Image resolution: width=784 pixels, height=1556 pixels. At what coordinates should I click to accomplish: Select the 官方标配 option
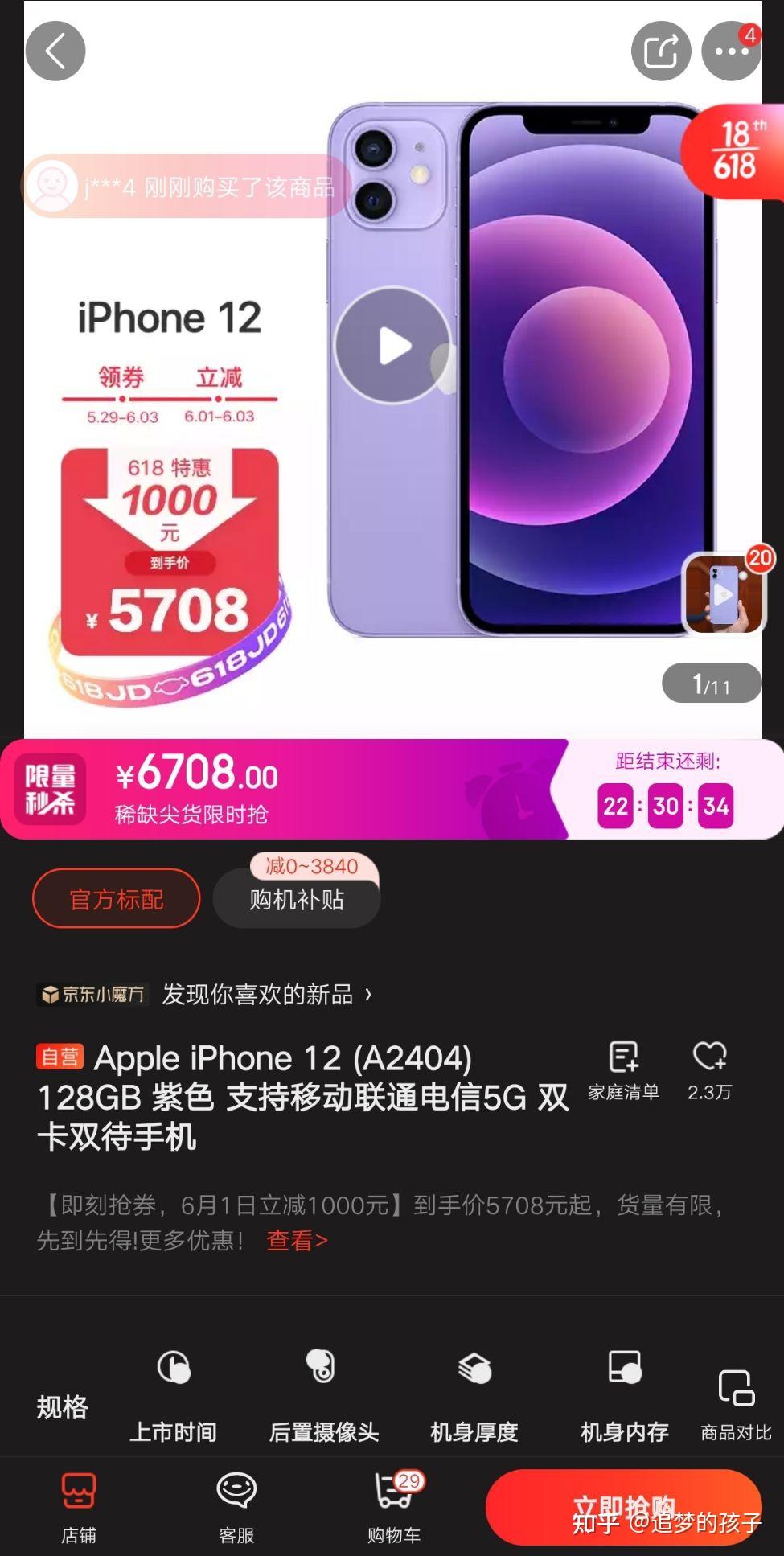[117, 898]
